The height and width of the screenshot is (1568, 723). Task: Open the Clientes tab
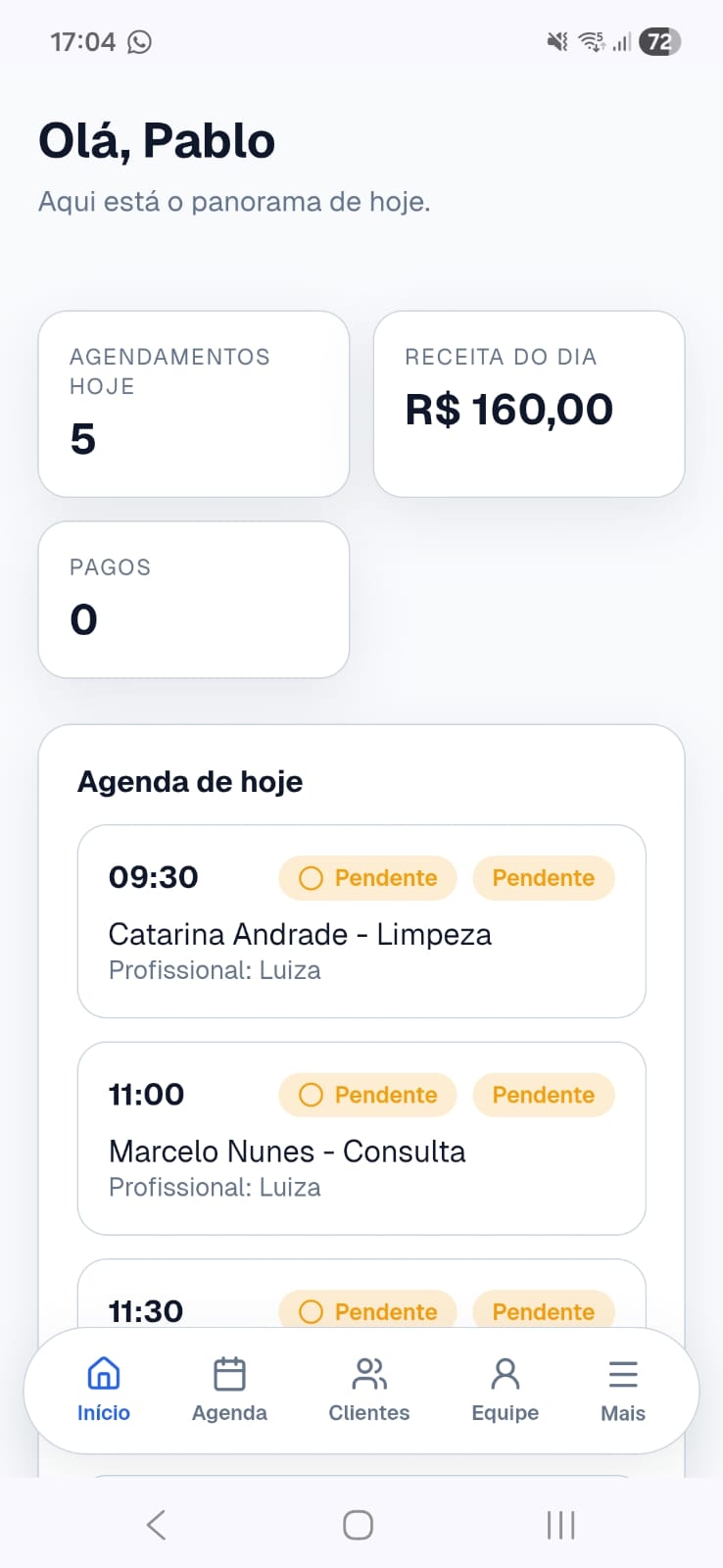tap(368, 1389)
